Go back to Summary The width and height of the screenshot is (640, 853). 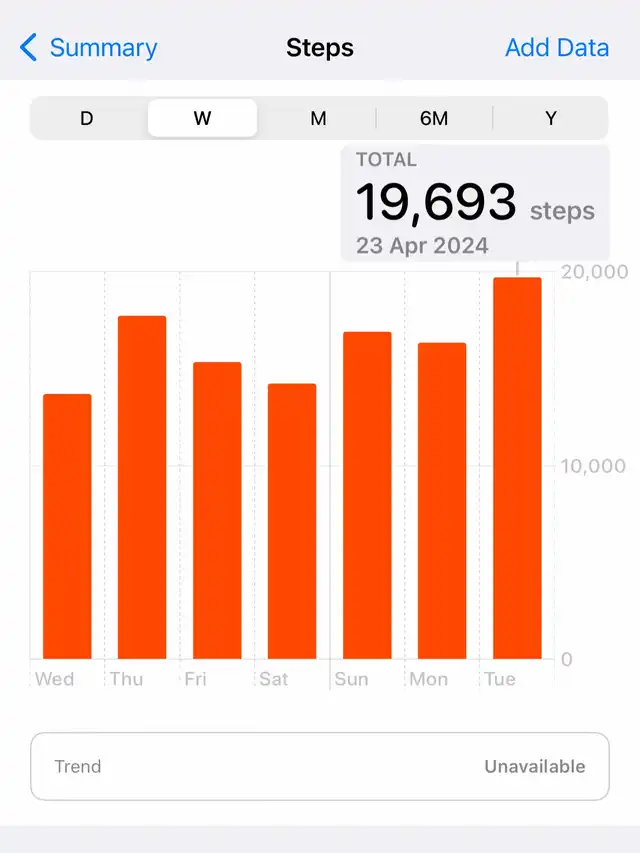pyautogui.click(x=89, y=48)
